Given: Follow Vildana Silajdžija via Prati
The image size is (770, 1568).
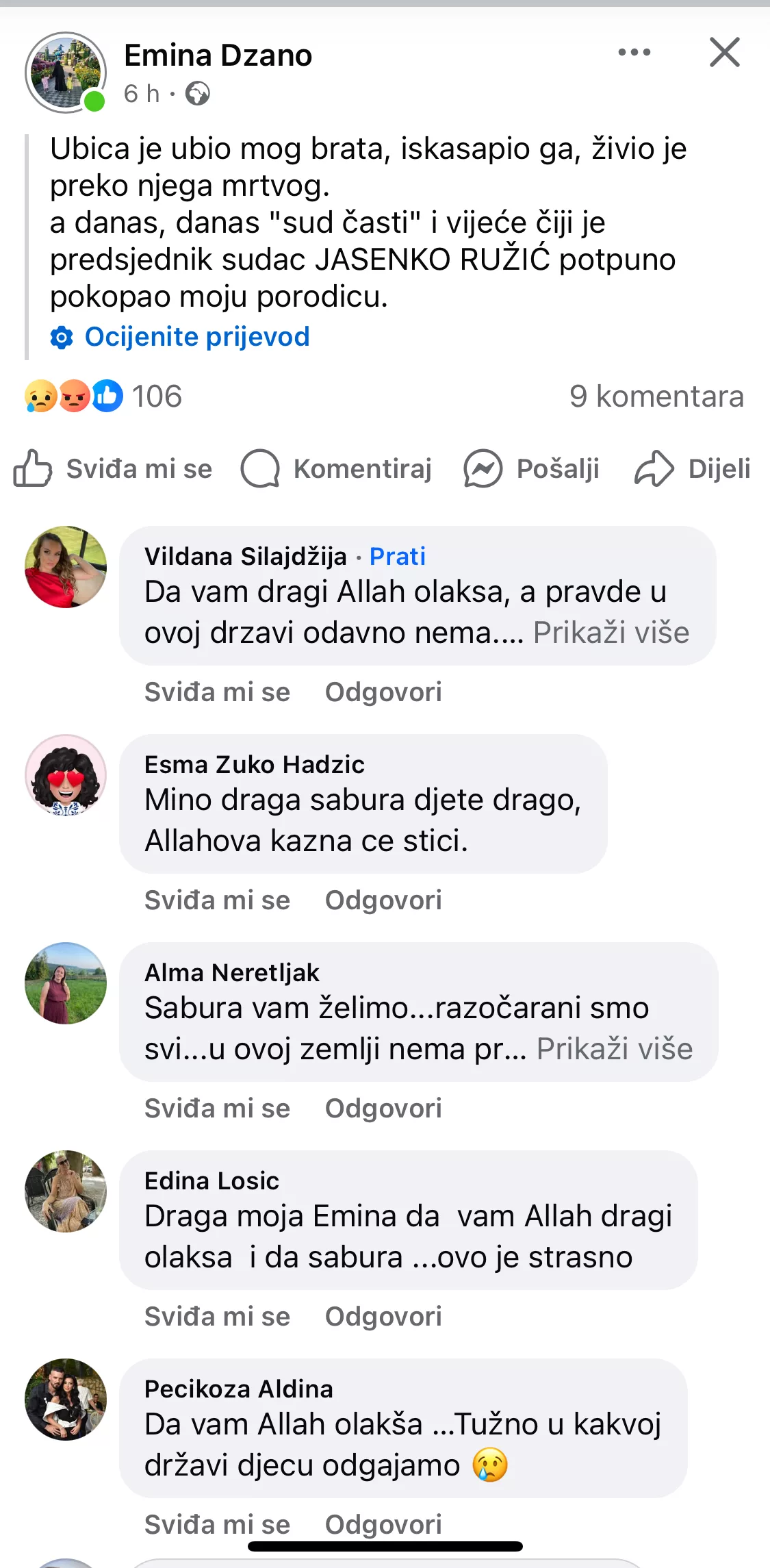Looking at the screenshot, I should tap(398, 557).
